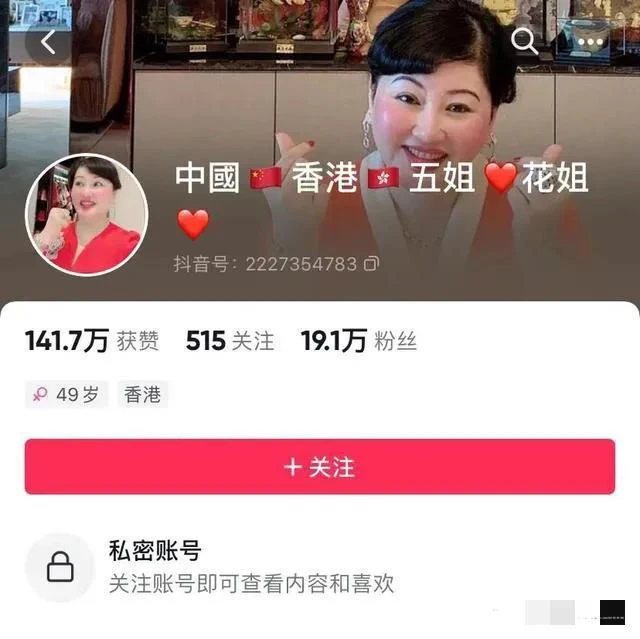The height and width of the screenshot is (639, 640).
Task: Follow this account with the red 关注 button
Action: [320, 466]
